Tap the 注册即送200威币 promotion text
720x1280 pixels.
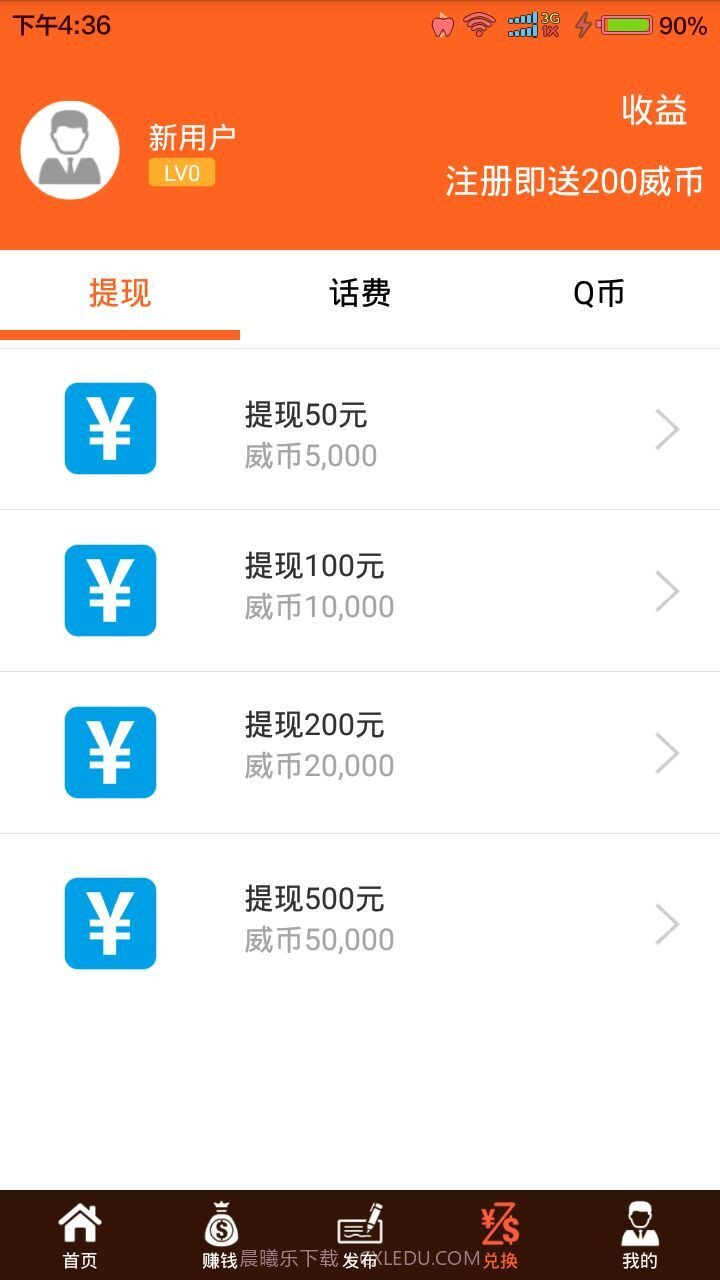point(574,182)
